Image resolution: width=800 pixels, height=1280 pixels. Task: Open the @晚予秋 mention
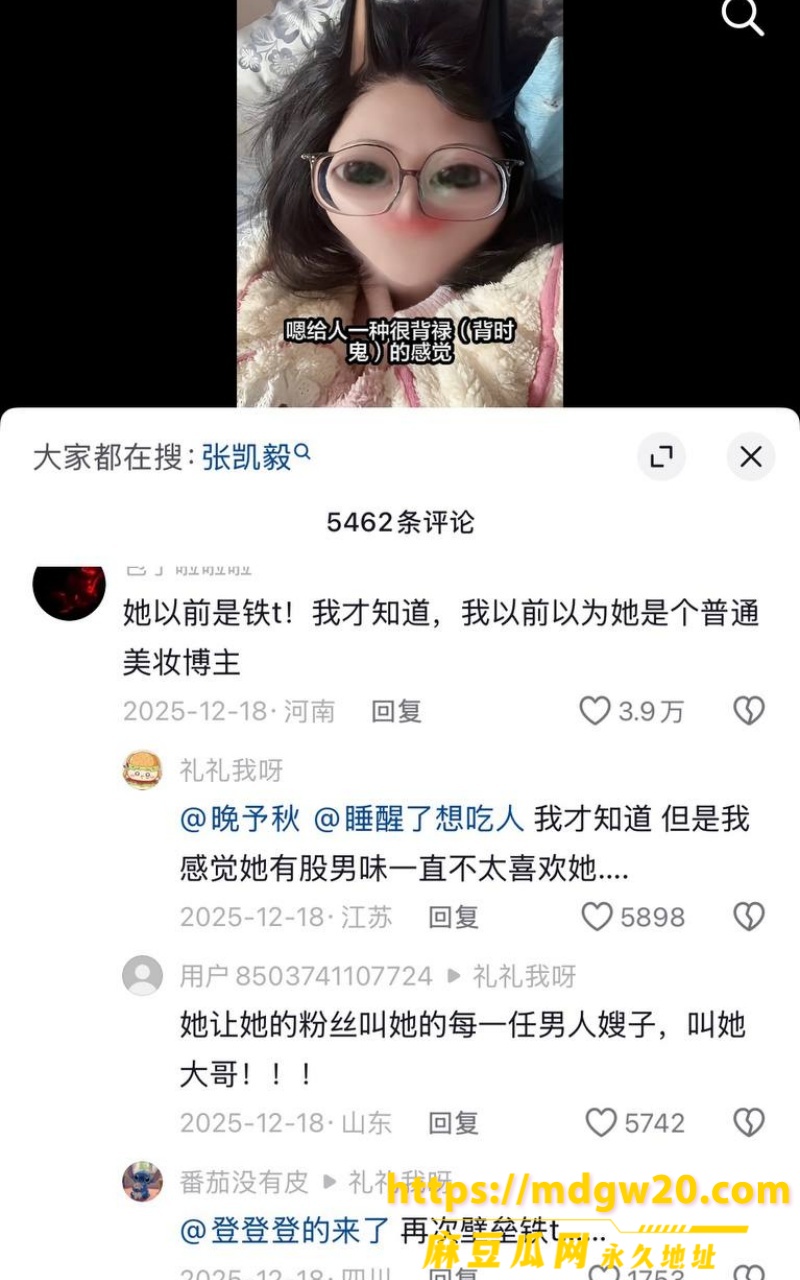(240, 819)
